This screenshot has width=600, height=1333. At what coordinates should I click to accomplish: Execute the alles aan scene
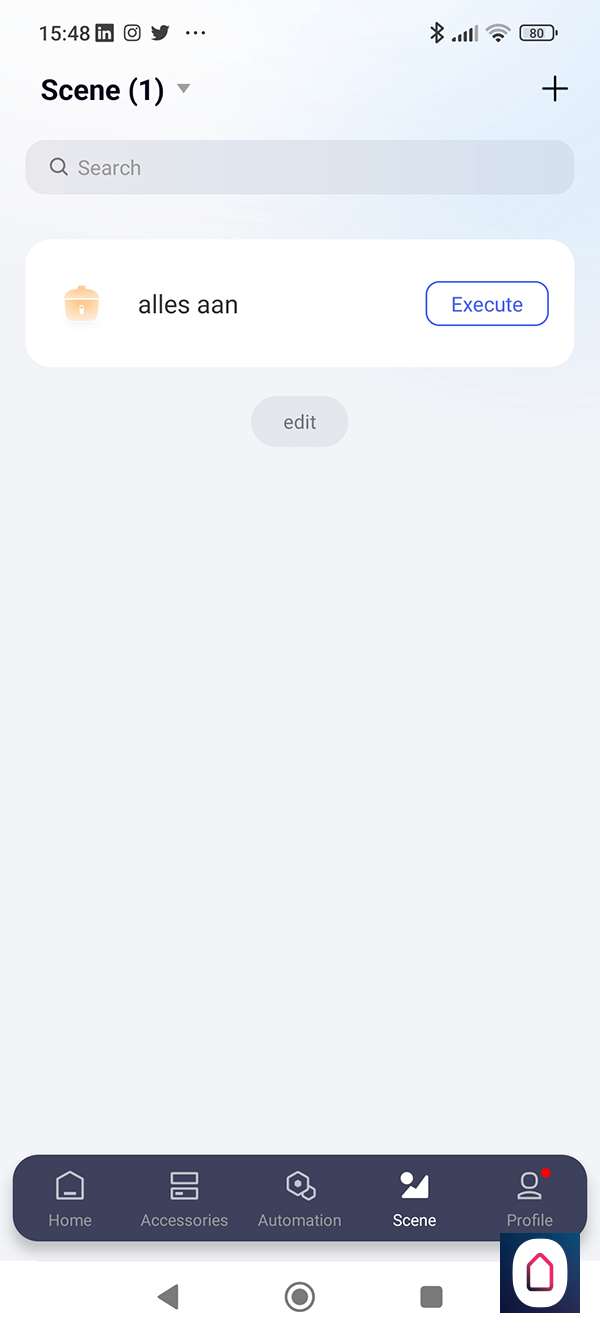(487, 304)
